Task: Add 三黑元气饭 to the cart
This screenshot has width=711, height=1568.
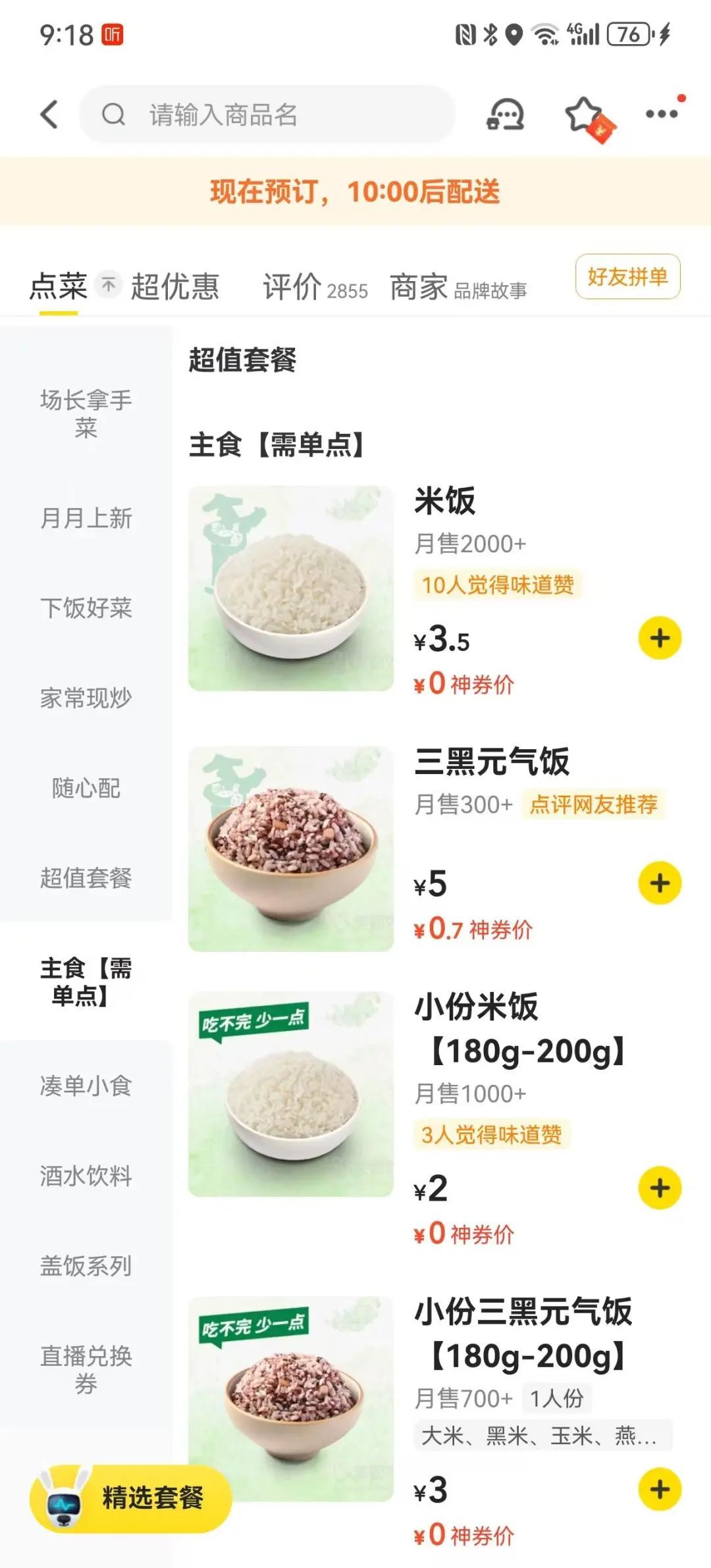Action: pos(660,883)
